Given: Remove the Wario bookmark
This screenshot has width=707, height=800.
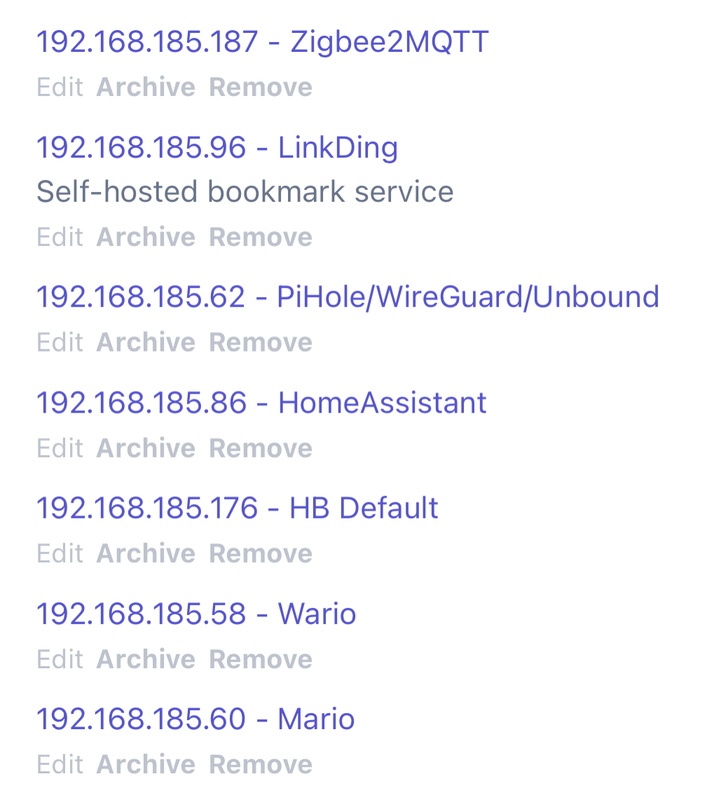Looking at the screenshot, I should [260, 660].
